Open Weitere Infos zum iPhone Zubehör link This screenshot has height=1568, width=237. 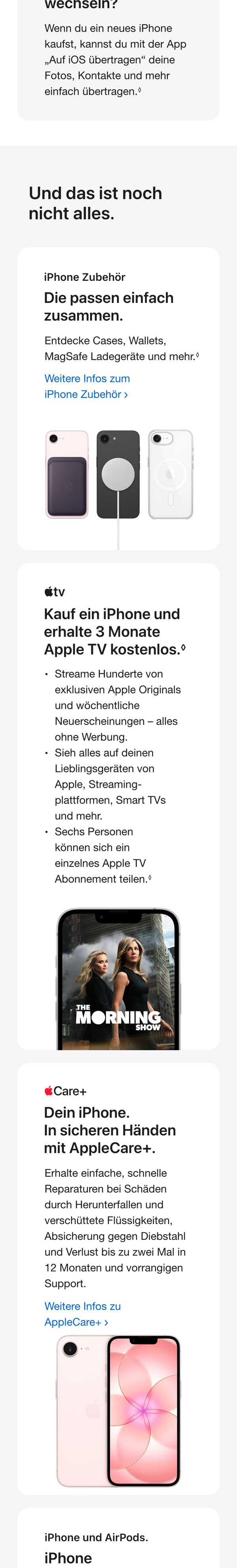(x=87, y=387)
